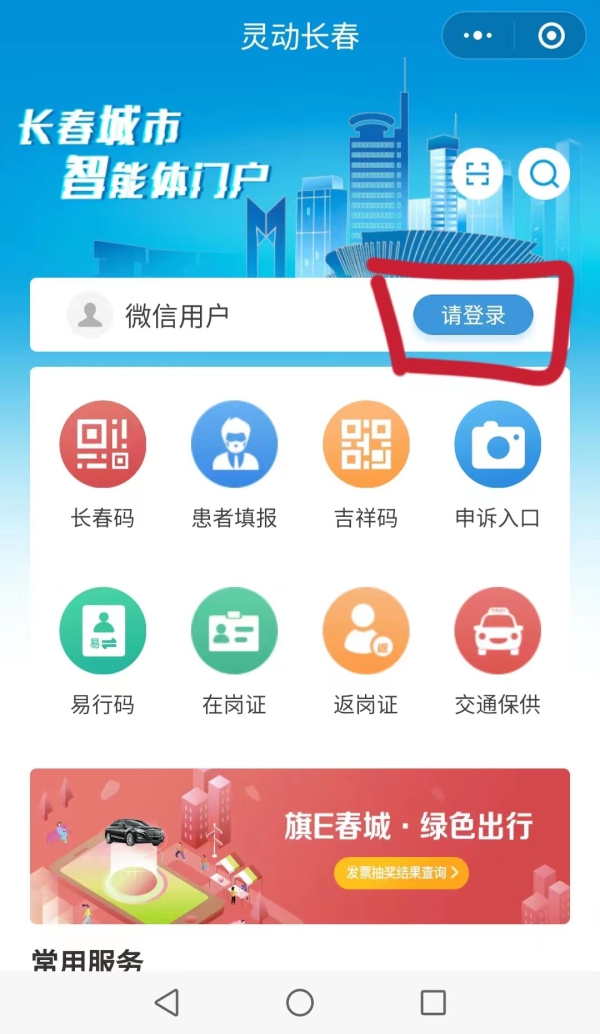Viewport: 600px width, 1034px height.
Task: Tap 发票抽奖结果查询 button on banner
Action: [x=401, y=872]
